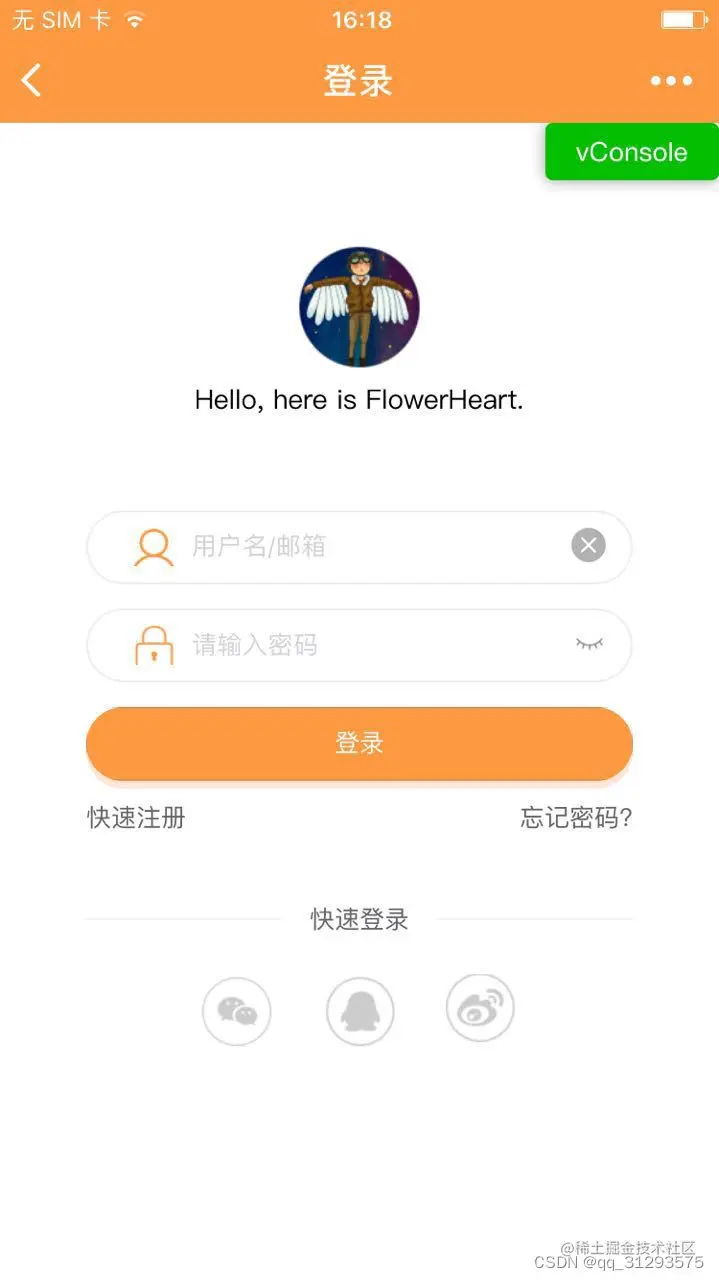Choose Weibo quick login
Viewport: 719px width, 1280px height.
pyautogui.click(x=480, y=1009)
